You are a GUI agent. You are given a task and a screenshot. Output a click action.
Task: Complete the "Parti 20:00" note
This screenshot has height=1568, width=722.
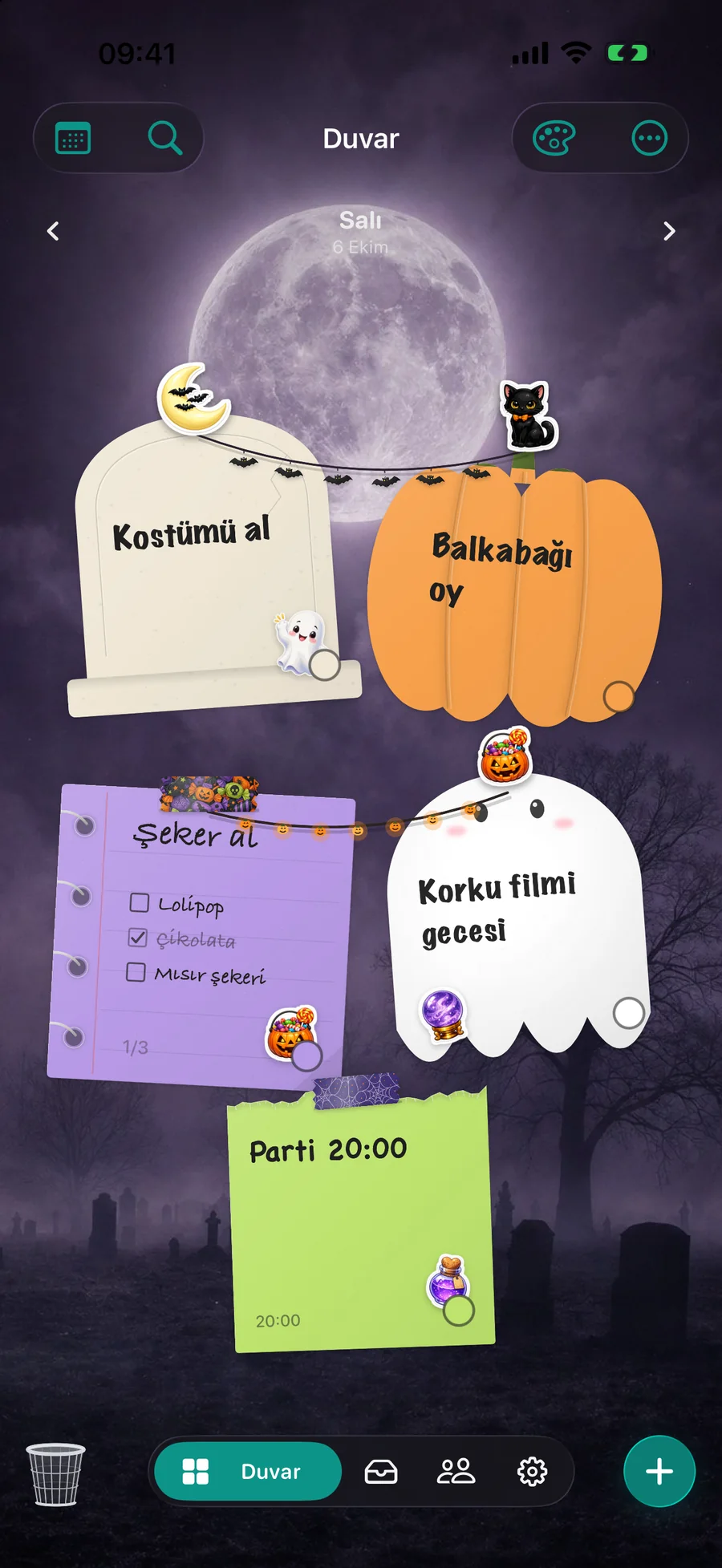[x=459, y=1311]
